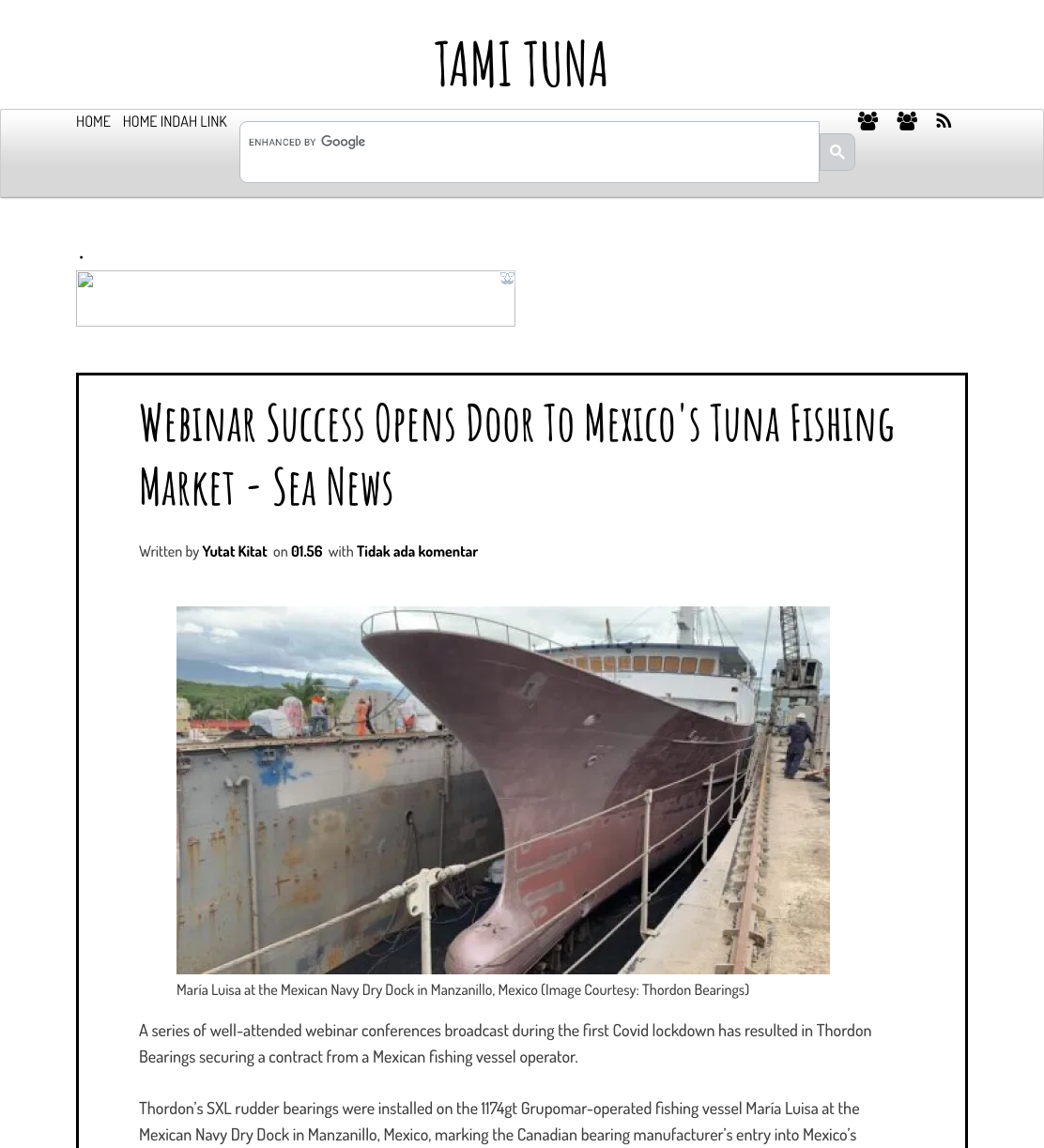
Task: View author Yutat Kitat's profile
Action: point(235,551)
